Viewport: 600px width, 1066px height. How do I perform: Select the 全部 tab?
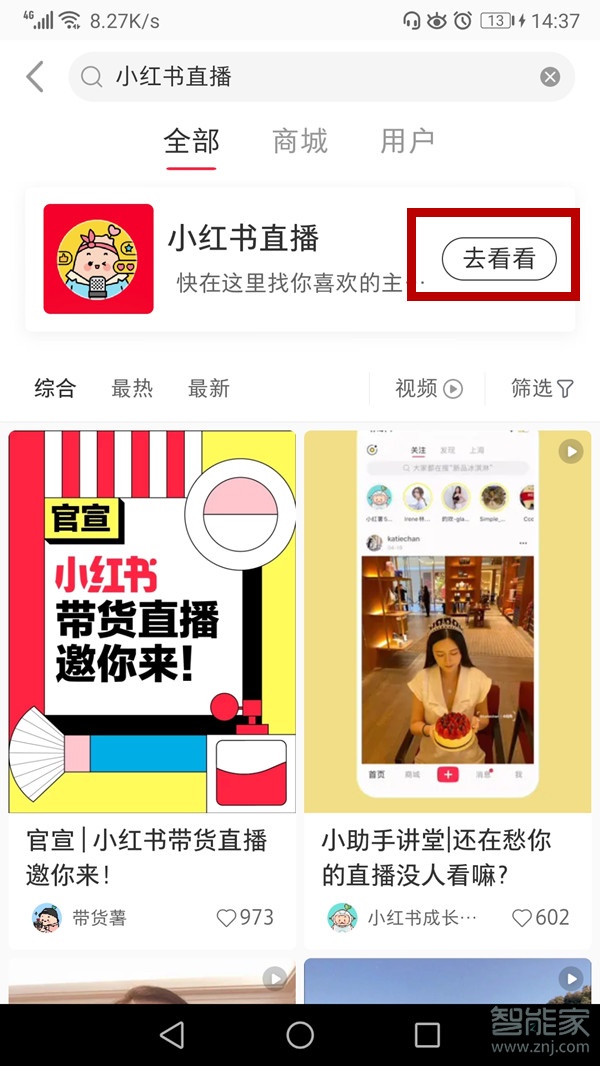(192, 142)
